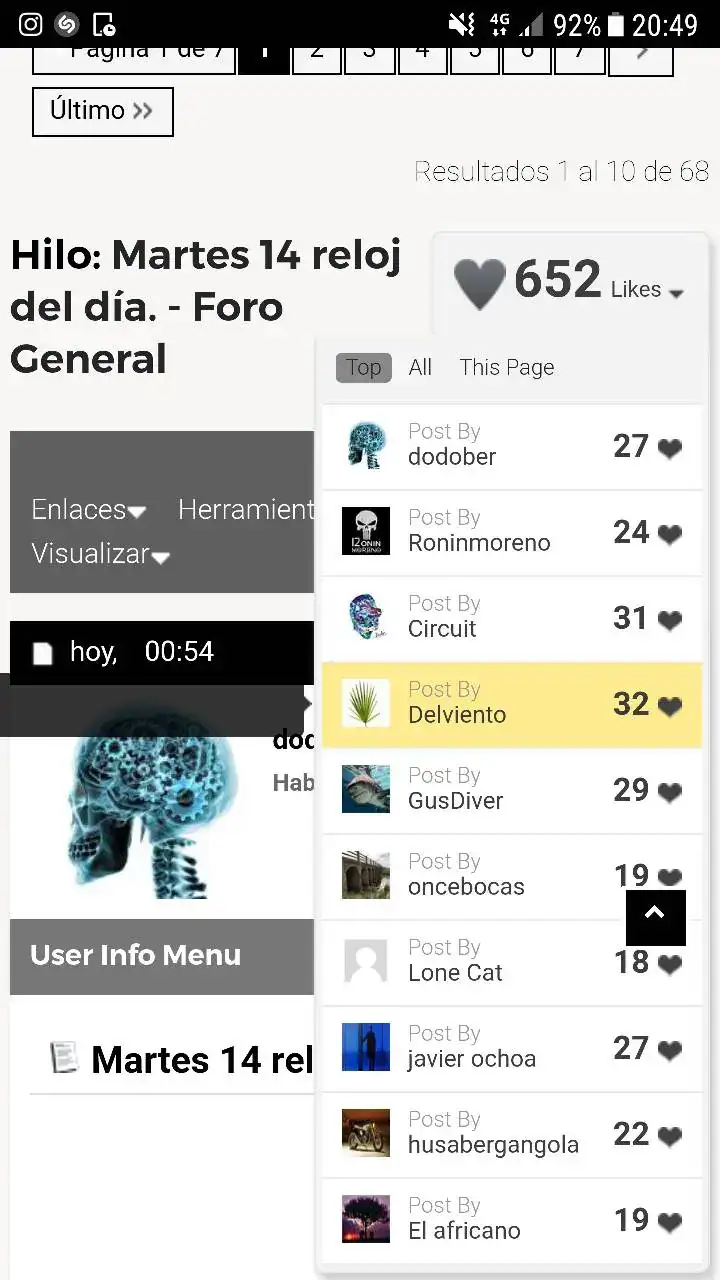Open the post by husabergangola
Image resolution: width=720 pixels, height=1280 pixels.
511,1134
